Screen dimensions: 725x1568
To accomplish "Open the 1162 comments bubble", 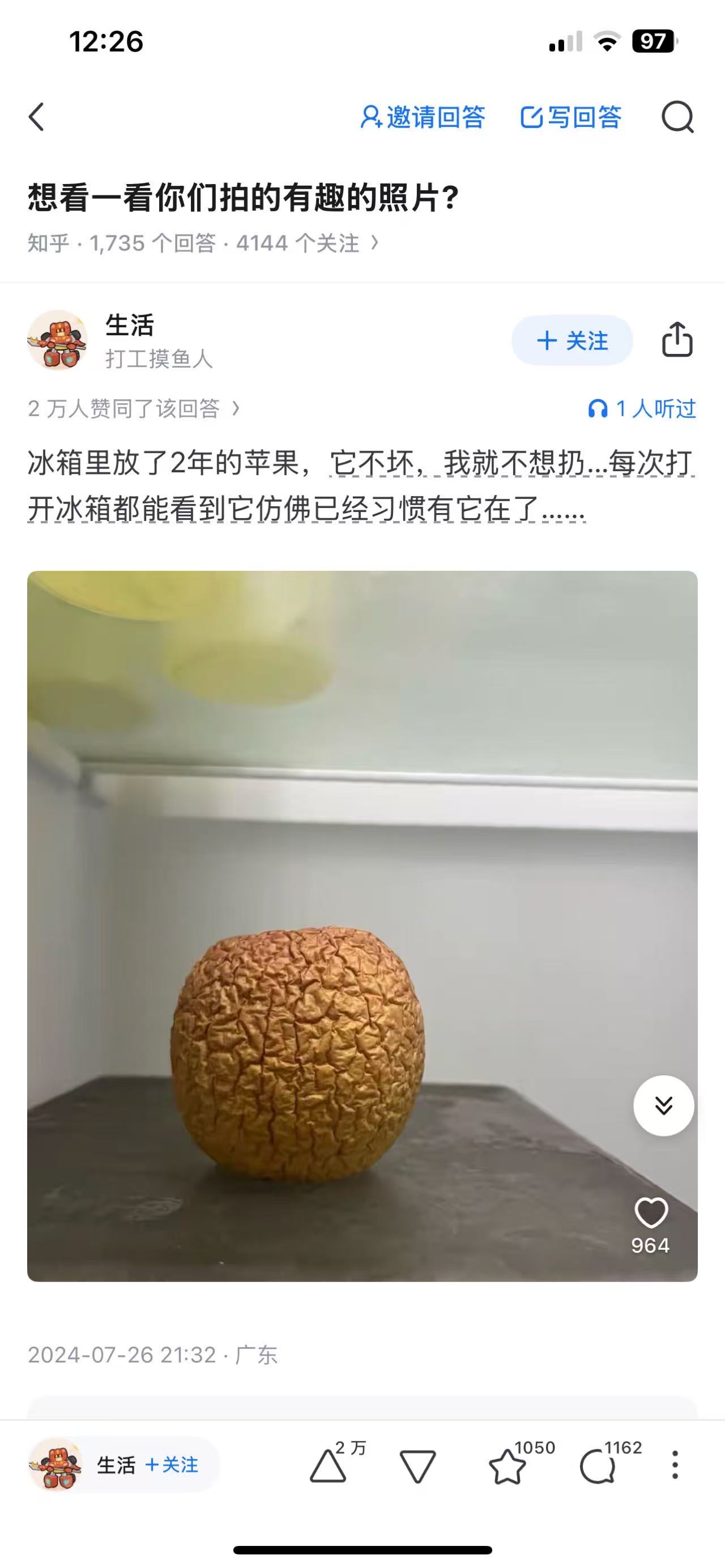I will (597, 1466).
